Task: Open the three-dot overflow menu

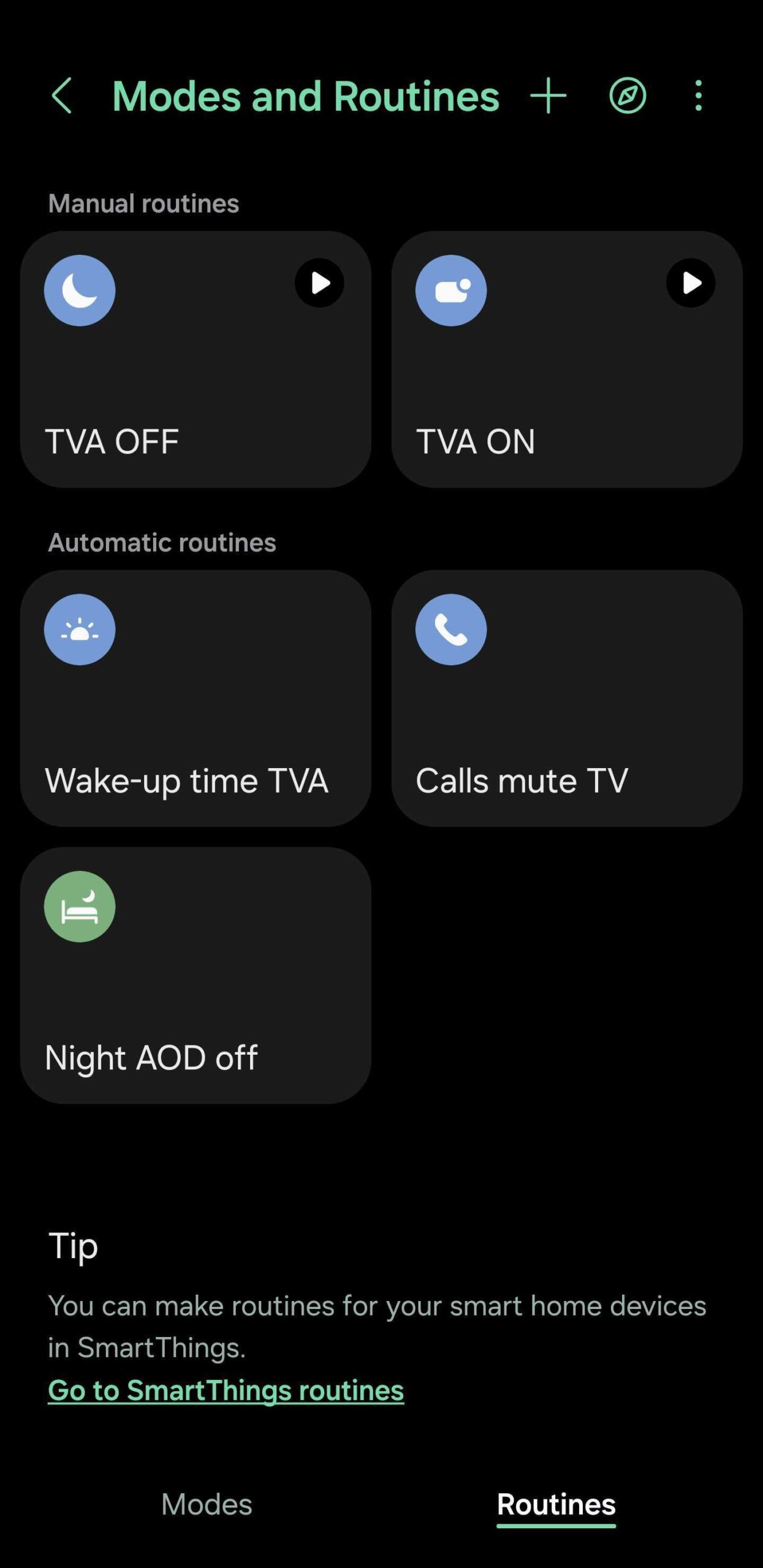Action: pyautogui.click(x=699, y=96)
